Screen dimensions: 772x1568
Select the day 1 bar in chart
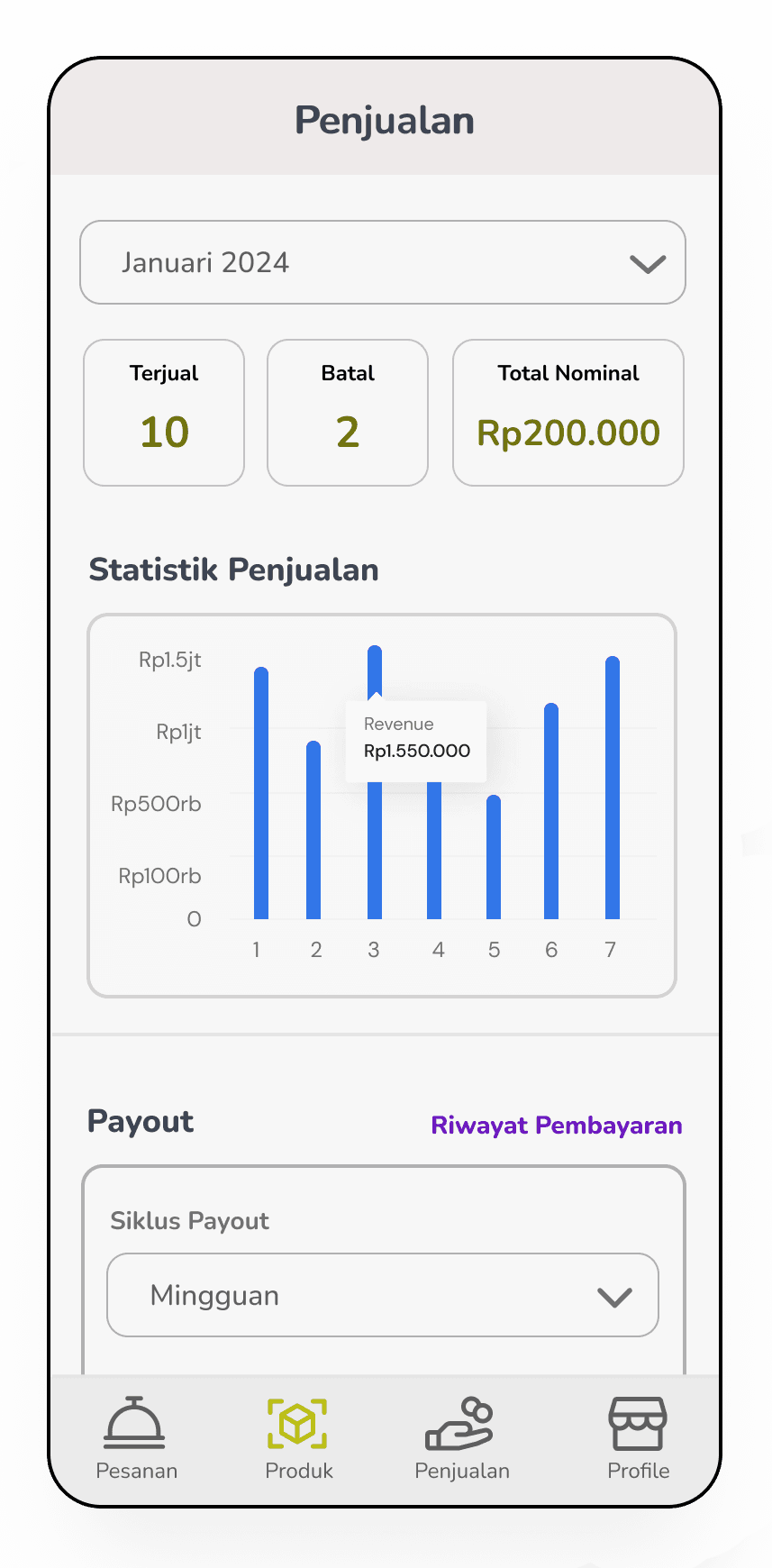point(261,793)
